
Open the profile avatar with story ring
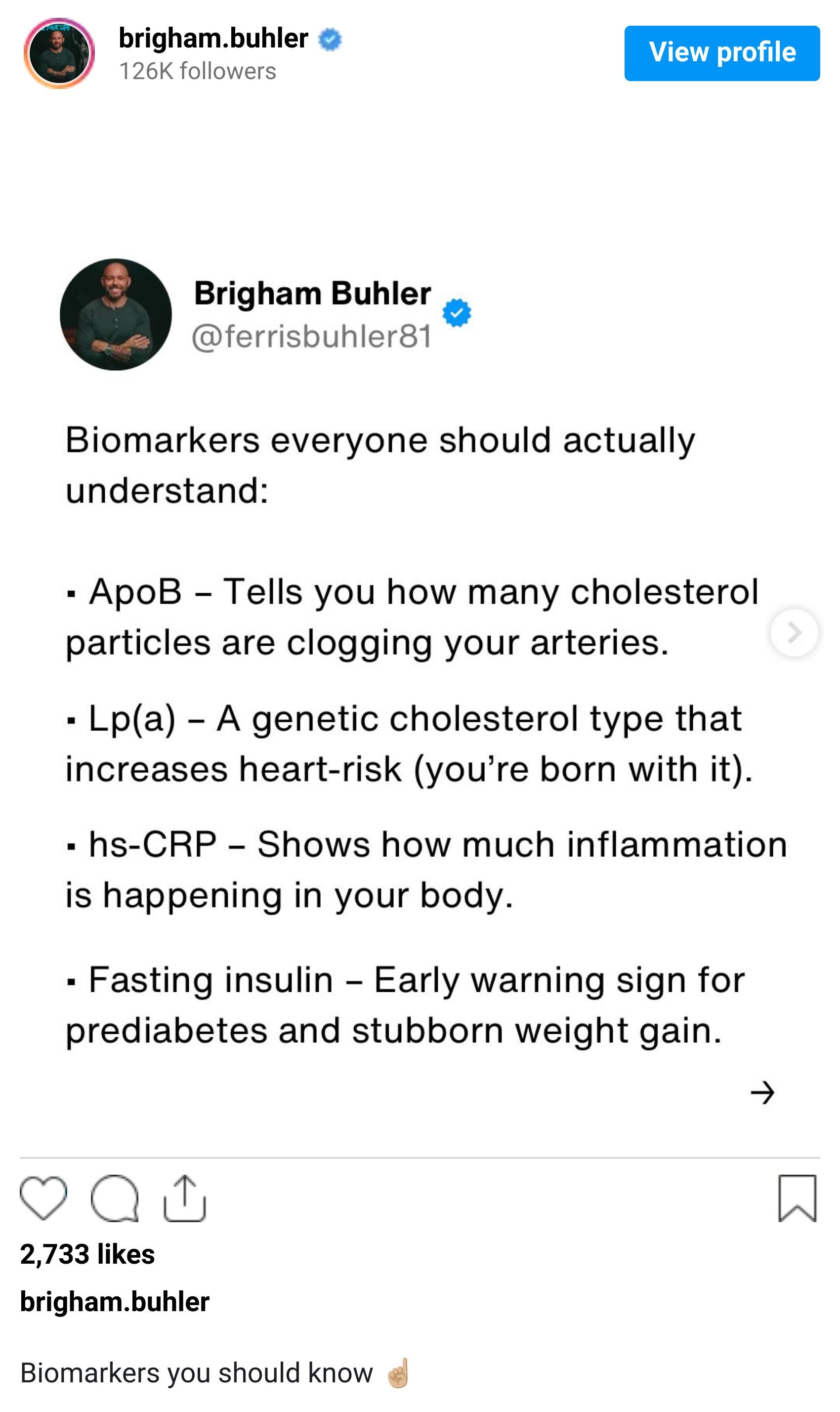59,53
